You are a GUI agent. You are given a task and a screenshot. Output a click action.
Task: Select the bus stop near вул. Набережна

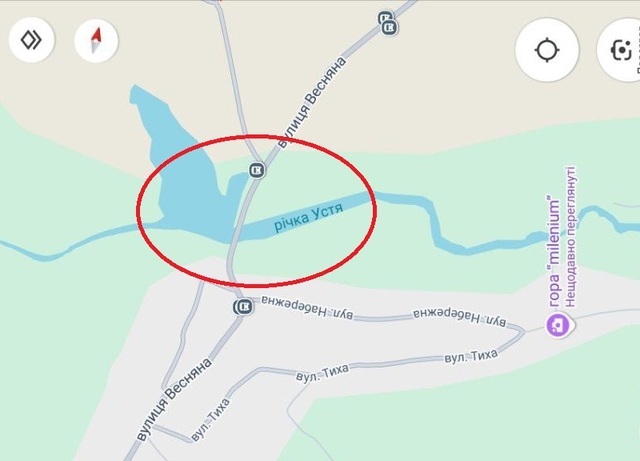pyautogui.click(x=242, y=307)
